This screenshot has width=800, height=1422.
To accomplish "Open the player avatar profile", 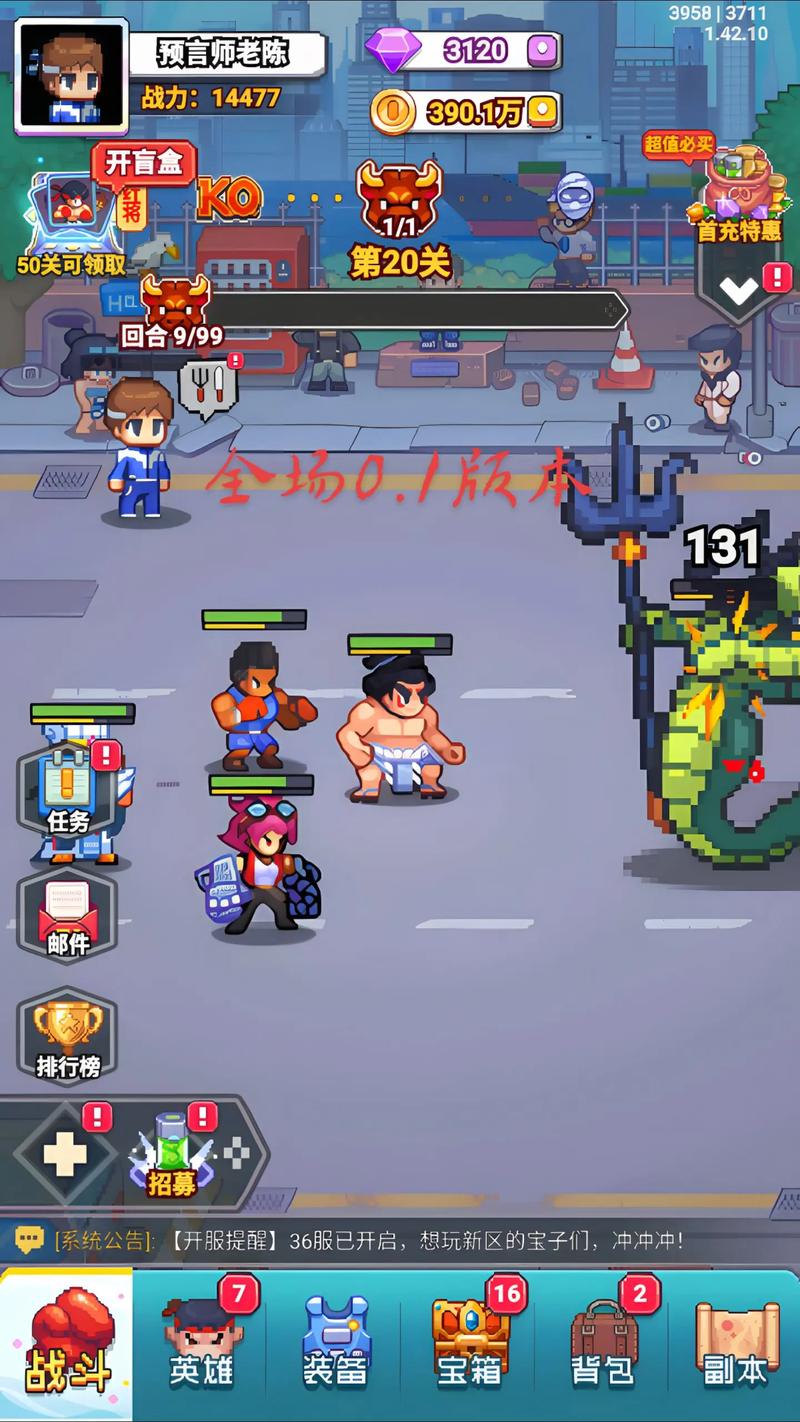I will (71, 77).
